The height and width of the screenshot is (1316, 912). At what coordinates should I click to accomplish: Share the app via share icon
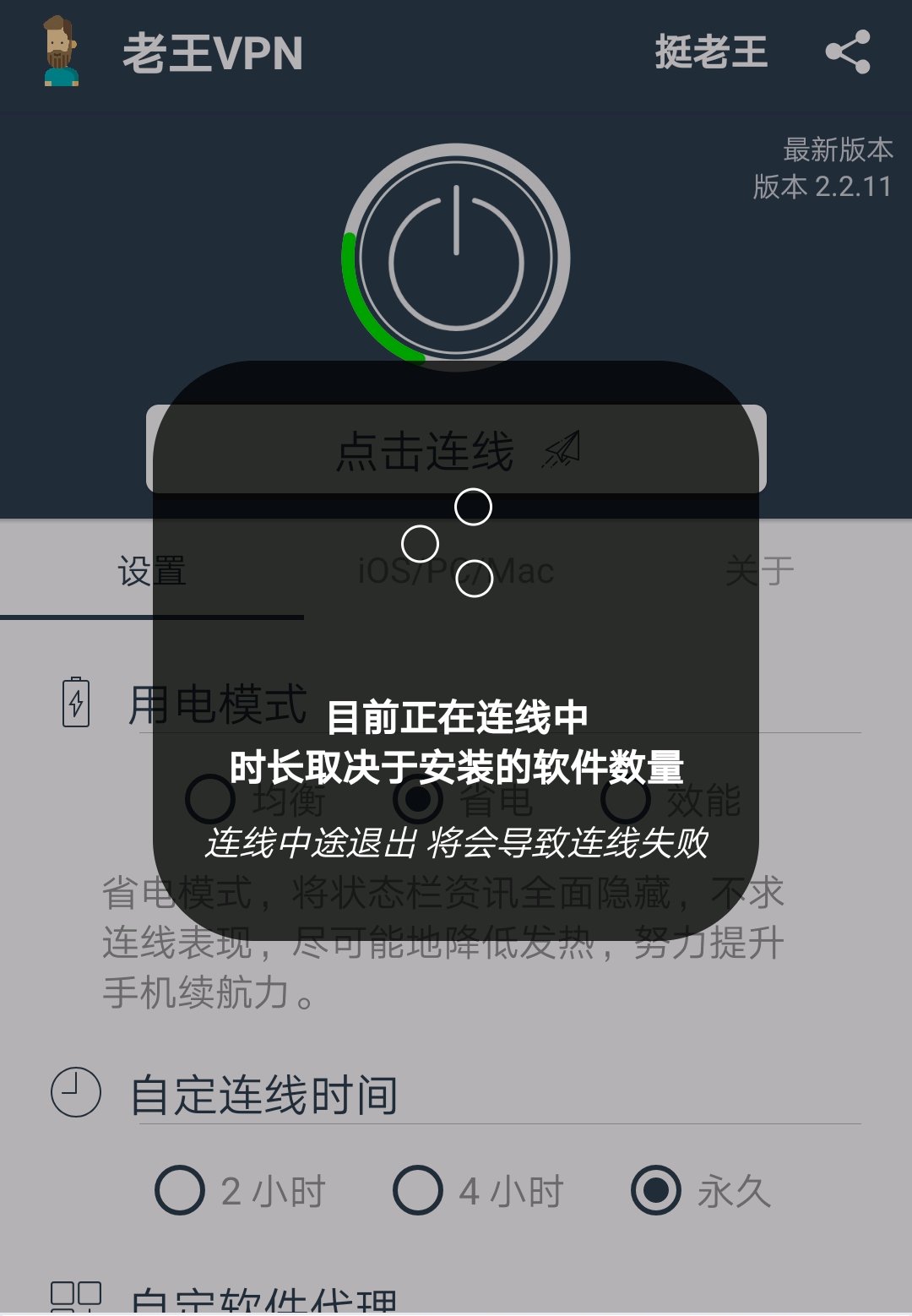[847, 52]
